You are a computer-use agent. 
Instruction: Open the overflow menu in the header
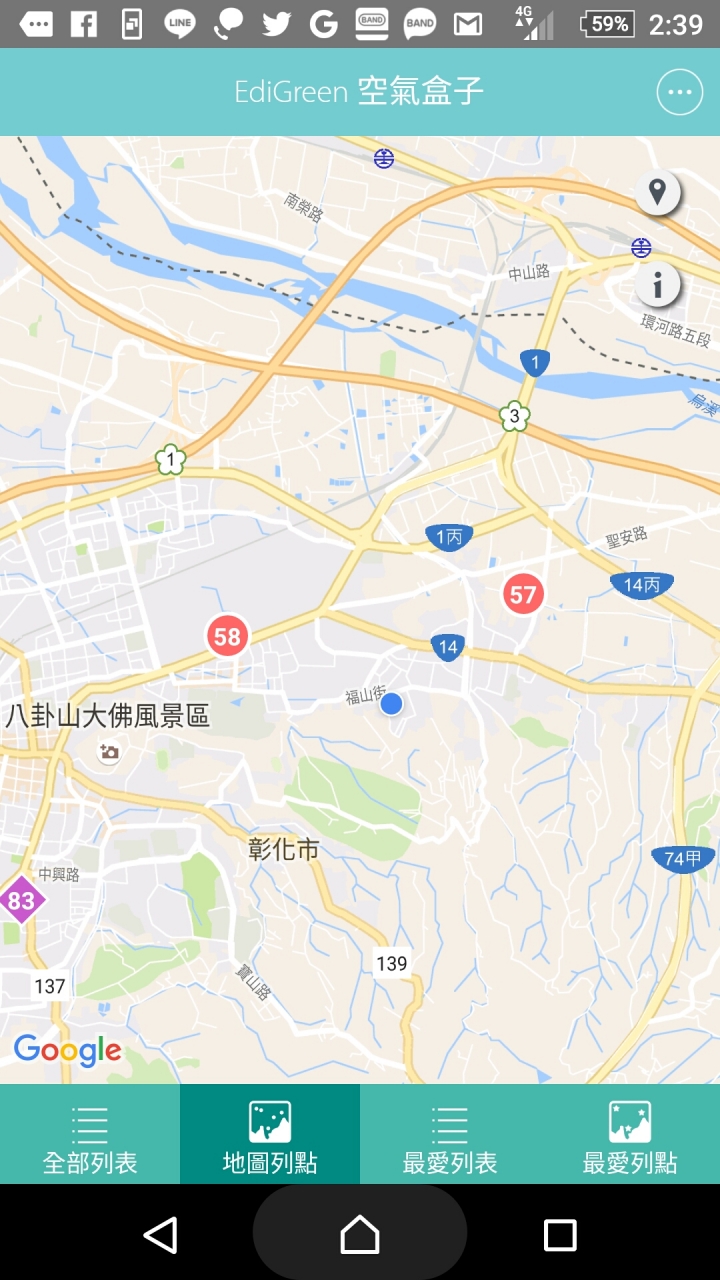679,93
